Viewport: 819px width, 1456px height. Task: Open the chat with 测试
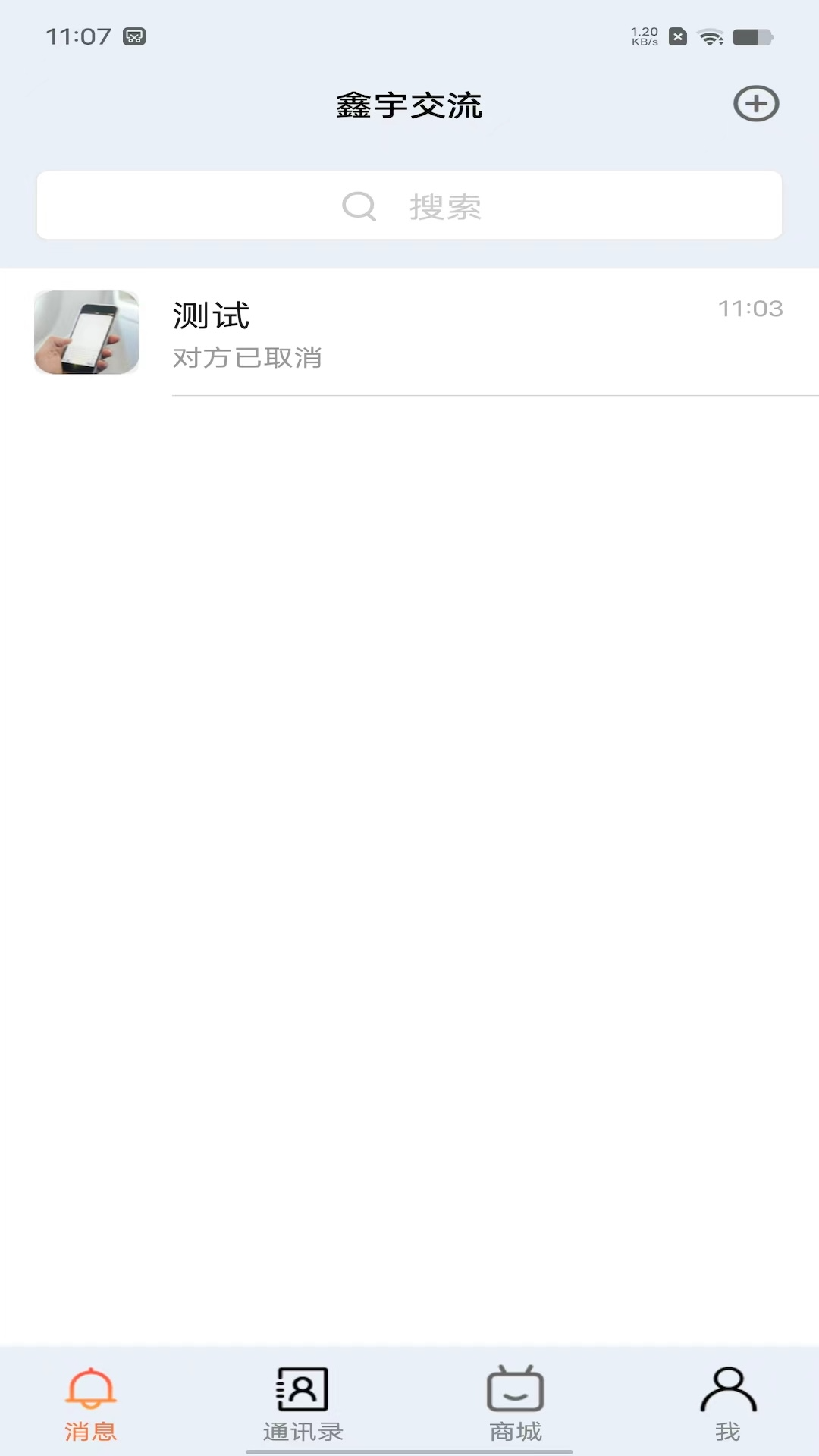click(x=409, y=332)
